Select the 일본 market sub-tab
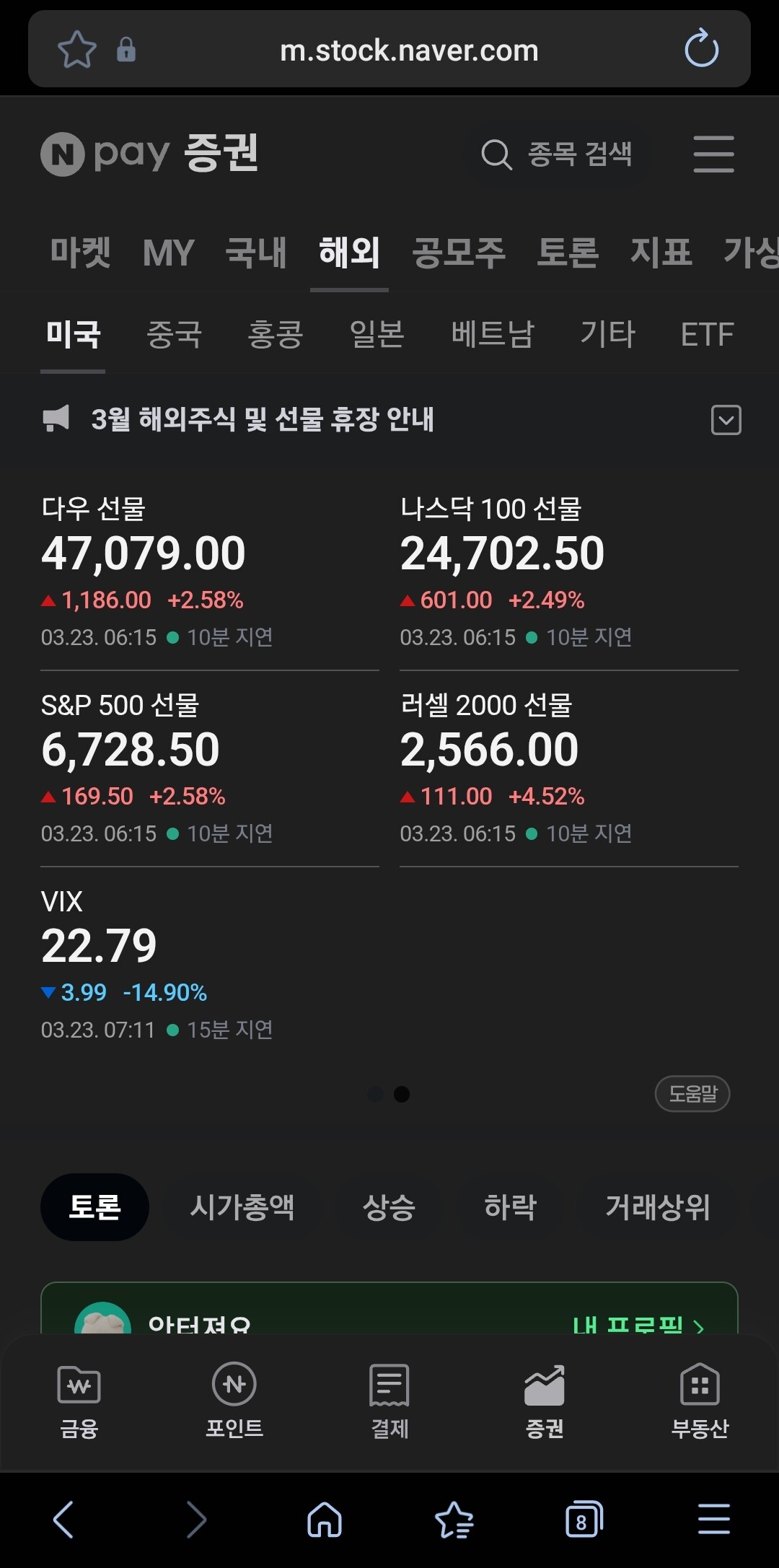Screen dimensions: 779x1568 click(x=377, y=335)
